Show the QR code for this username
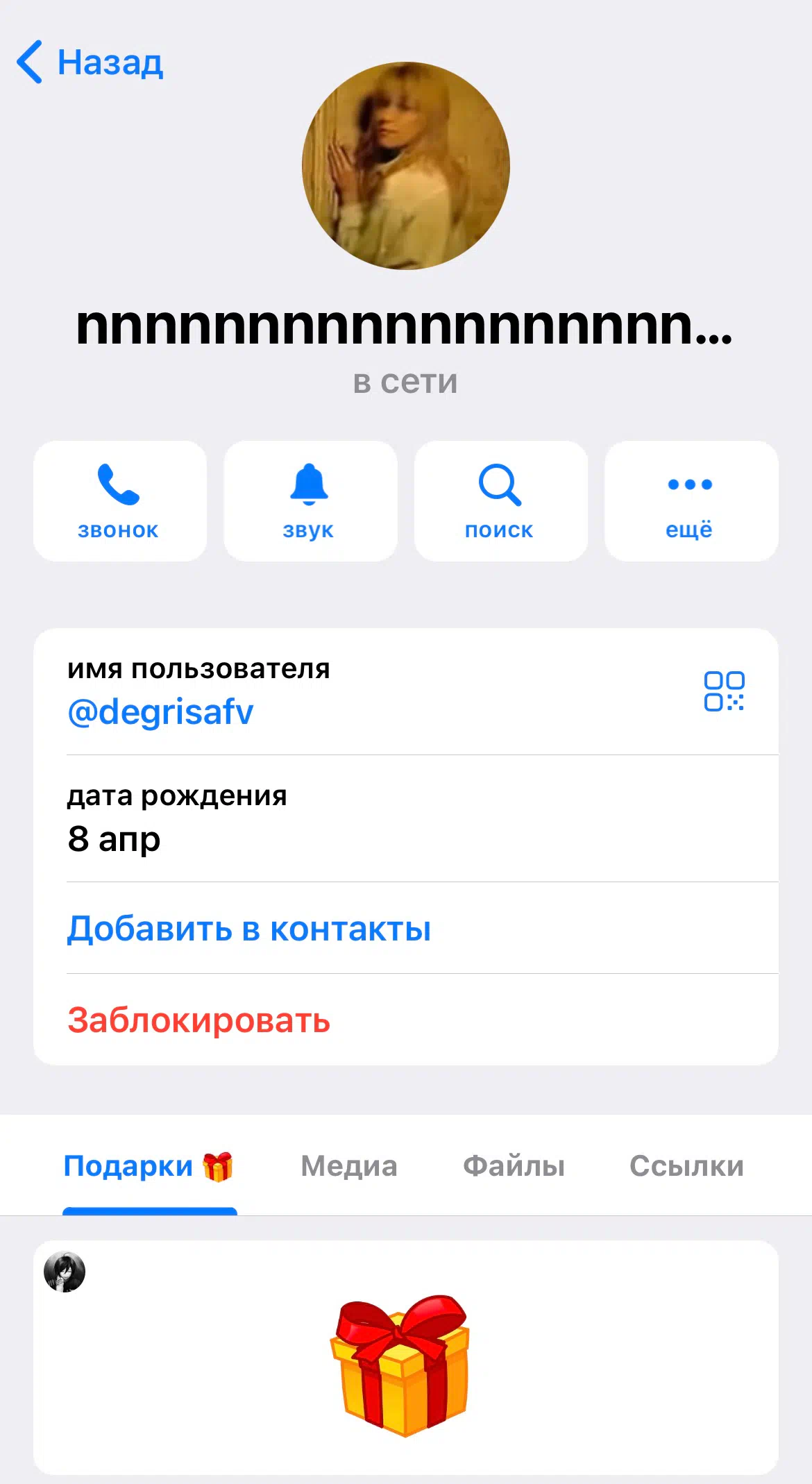Image resolution: width=812 pixels, height=1484 pixels. pyautogui.click(x=724, y=691)
